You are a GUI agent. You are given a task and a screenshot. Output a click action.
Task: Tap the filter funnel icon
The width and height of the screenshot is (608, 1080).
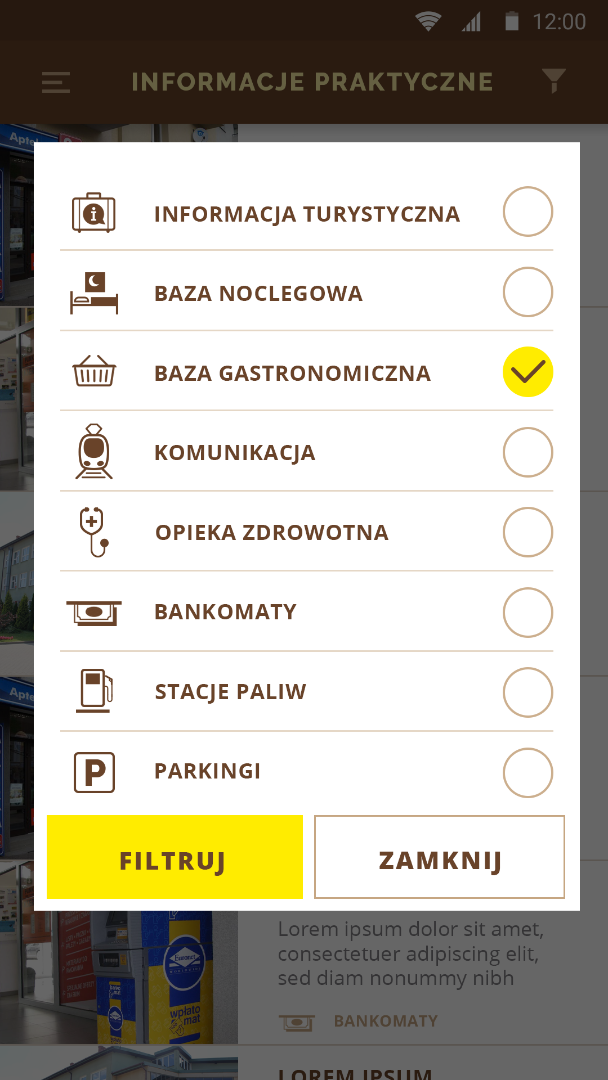pyautogui.click(x=553, y=82)
